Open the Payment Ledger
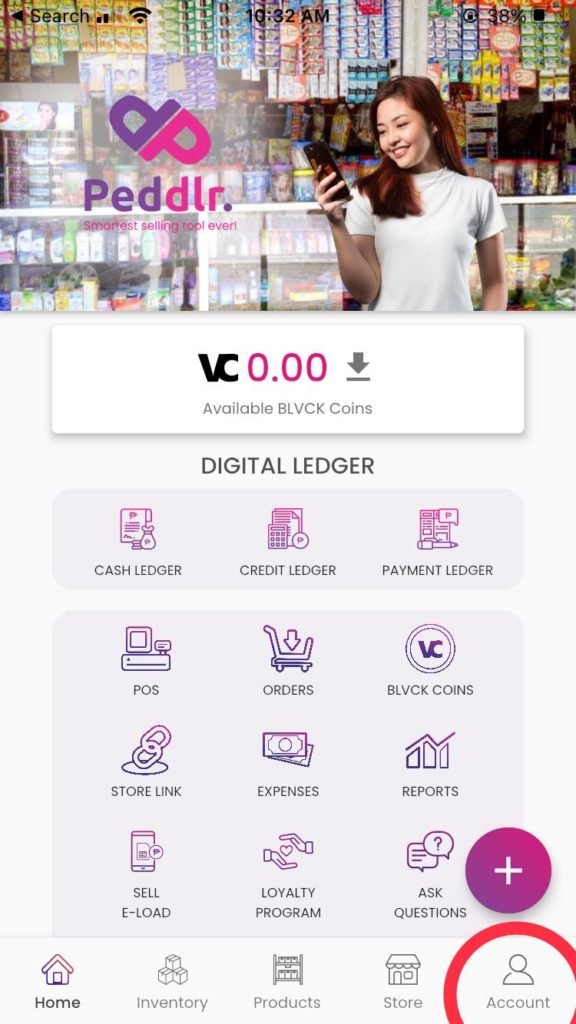This screenshot has width=576, height=1024. point(438,542)
